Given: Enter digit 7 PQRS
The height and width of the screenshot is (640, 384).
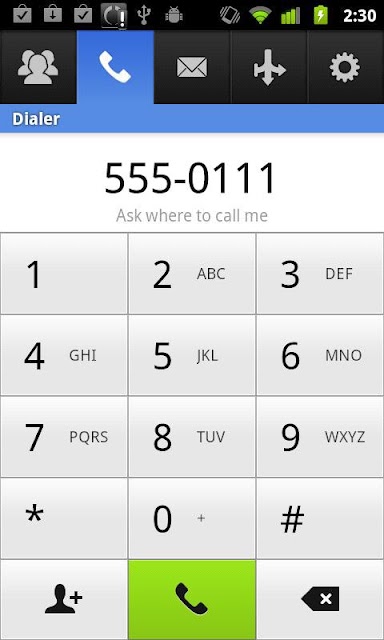Looking at the screenshot, I should [x=64, y=437].
